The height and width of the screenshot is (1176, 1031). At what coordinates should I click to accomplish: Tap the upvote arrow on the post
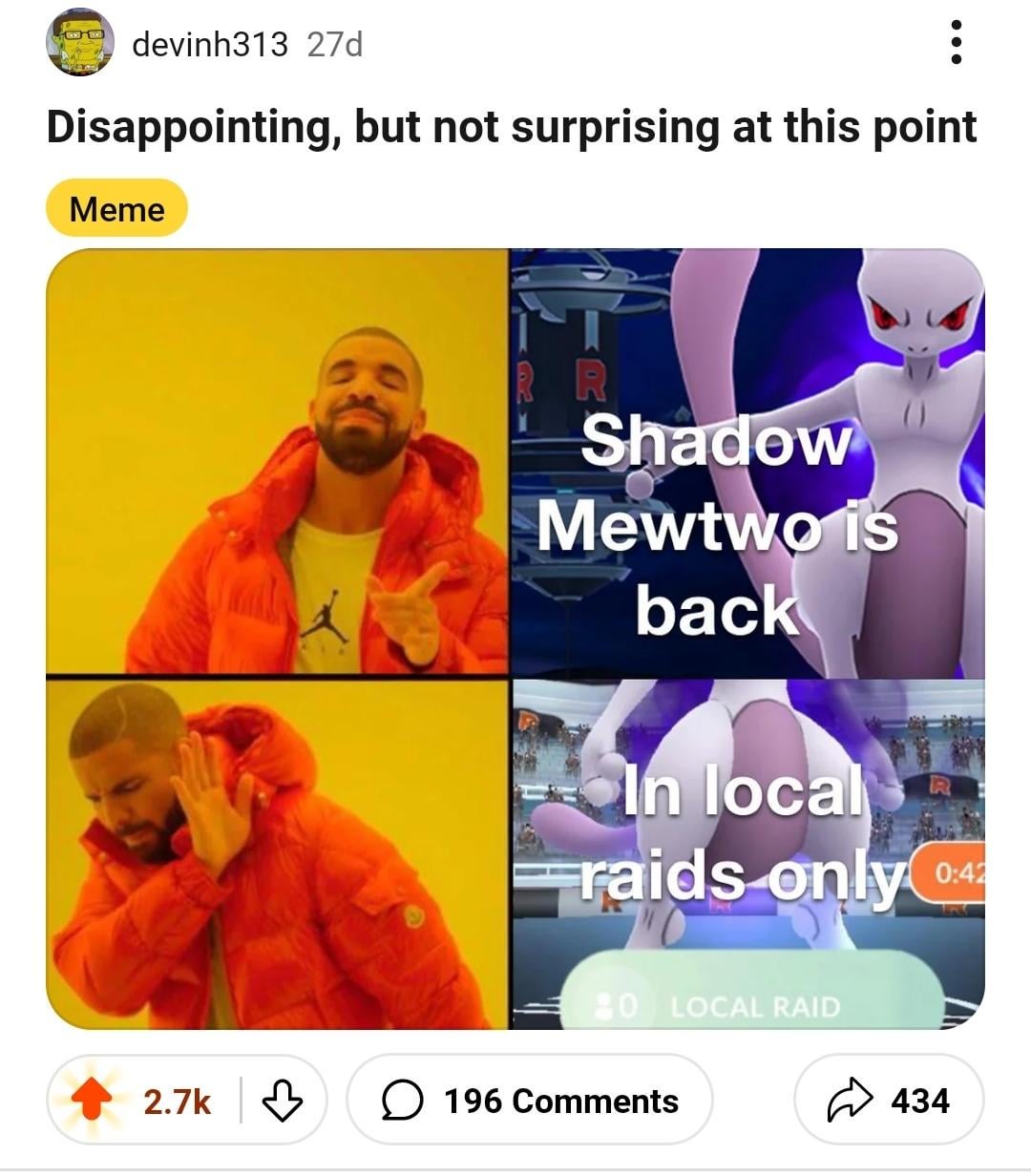click(x=90, y=1101)
